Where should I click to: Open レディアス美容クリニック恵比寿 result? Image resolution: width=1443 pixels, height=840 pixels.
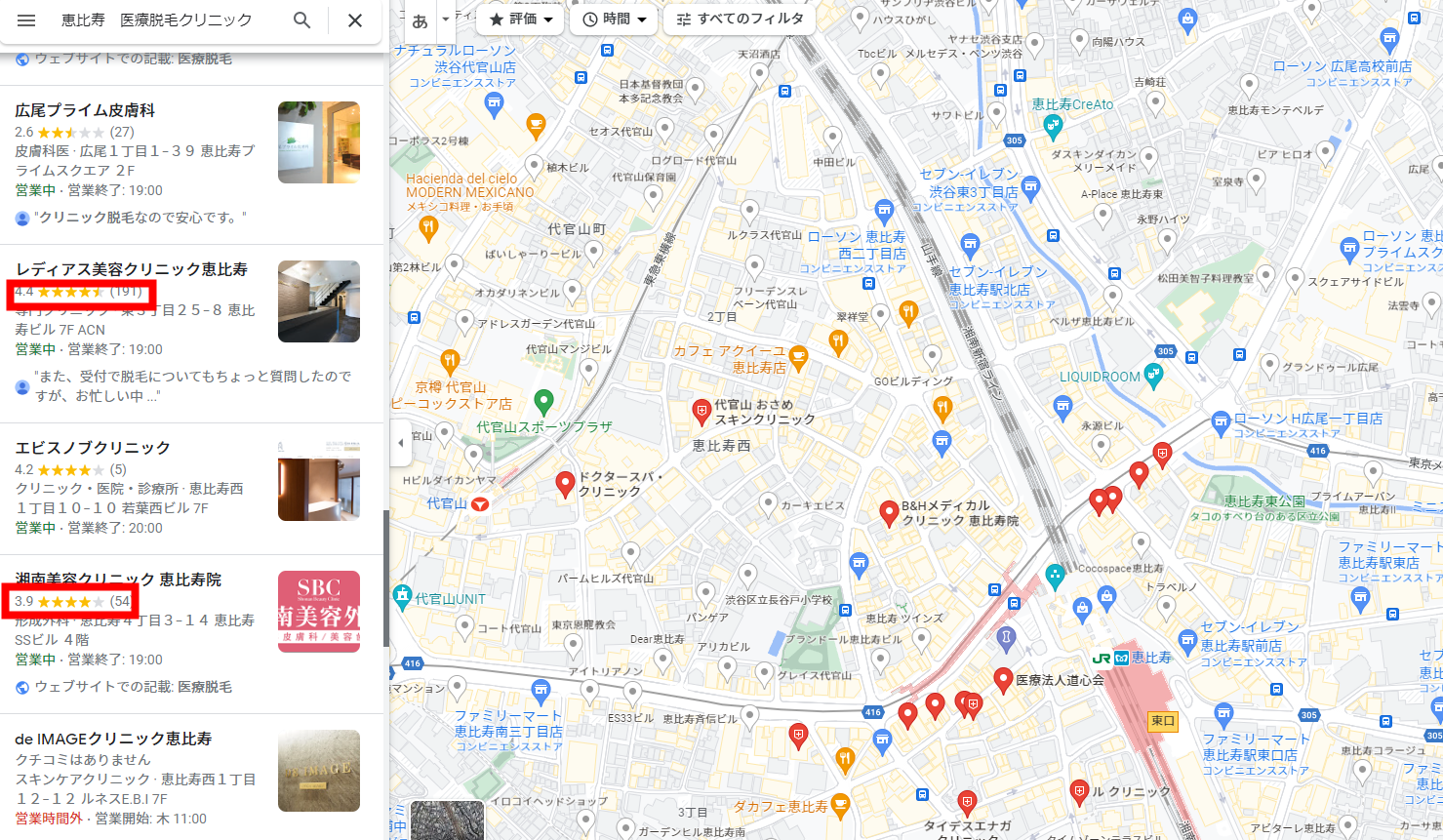point(131,269)
